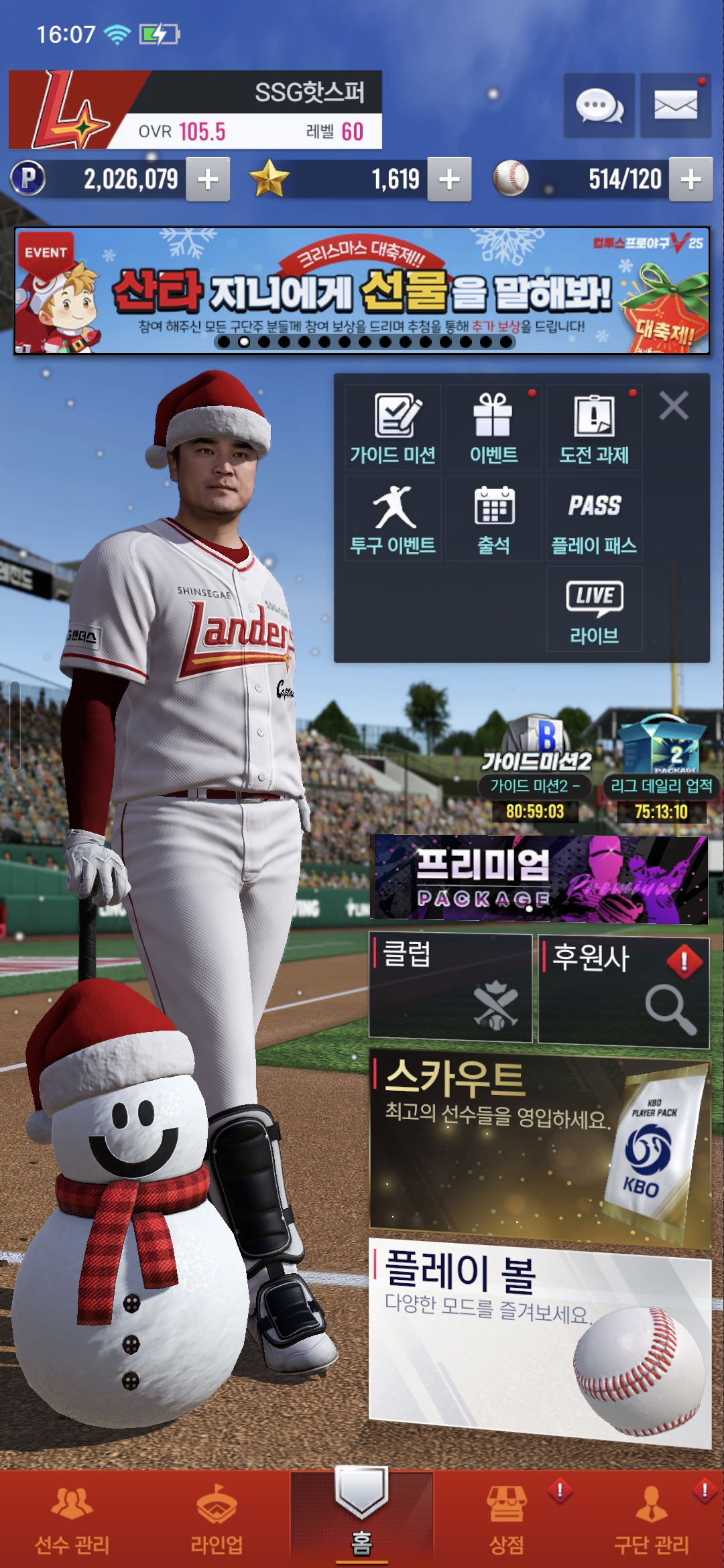Start 플레이 볼 game modes
Screen dimensions: 724x1568
540,1340
